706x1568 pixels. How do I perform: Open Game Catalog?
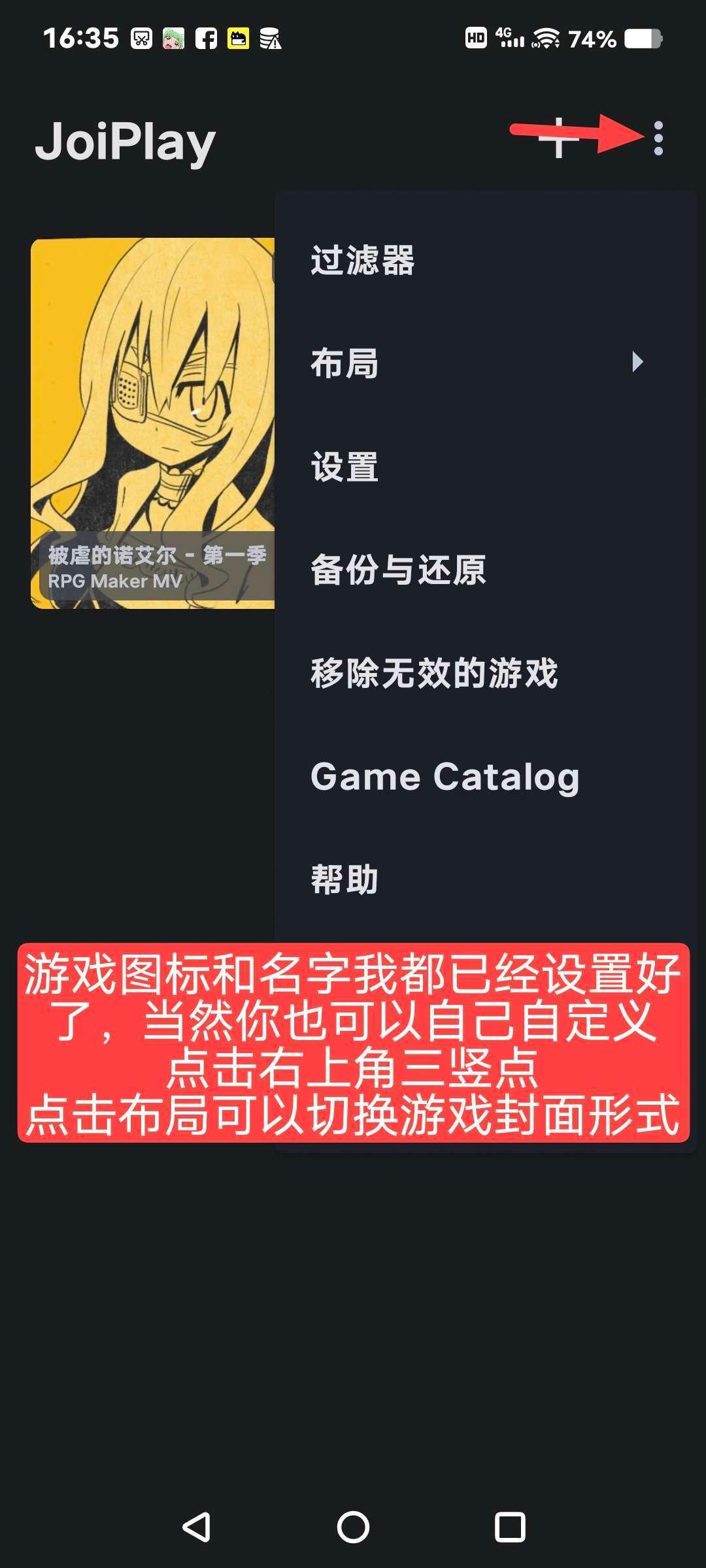(x=445, y=777)
